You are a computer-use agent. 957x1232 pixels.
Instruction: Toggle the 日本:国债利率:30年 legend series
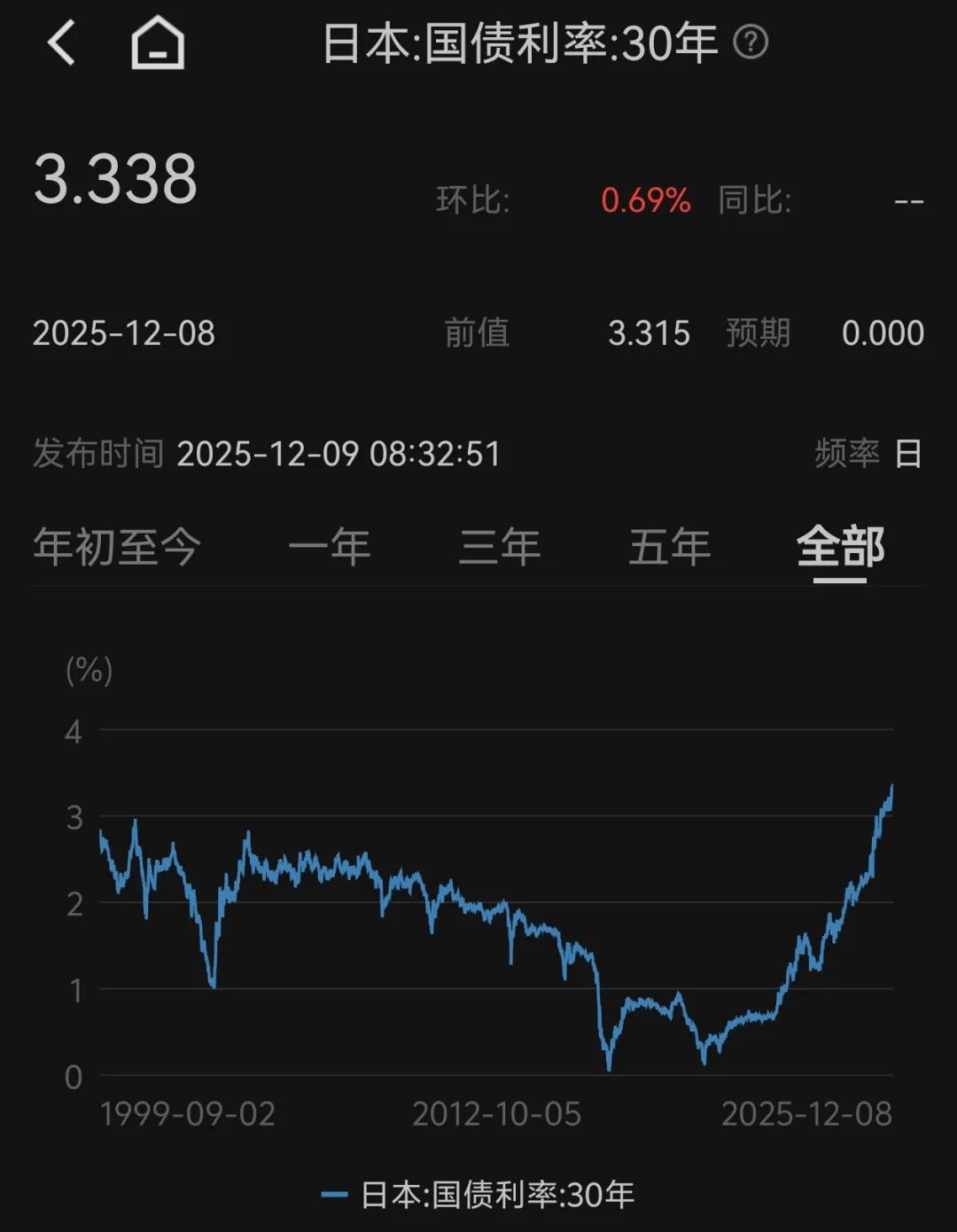[x=478, y=1195]
